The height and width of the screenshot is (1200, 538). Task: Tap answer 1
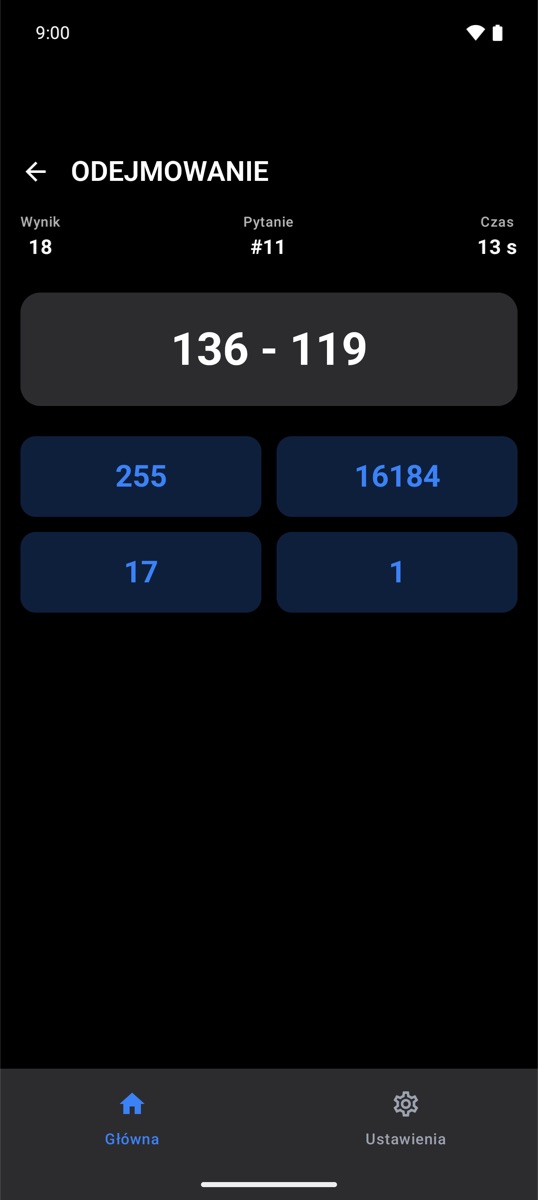point(397,572)
